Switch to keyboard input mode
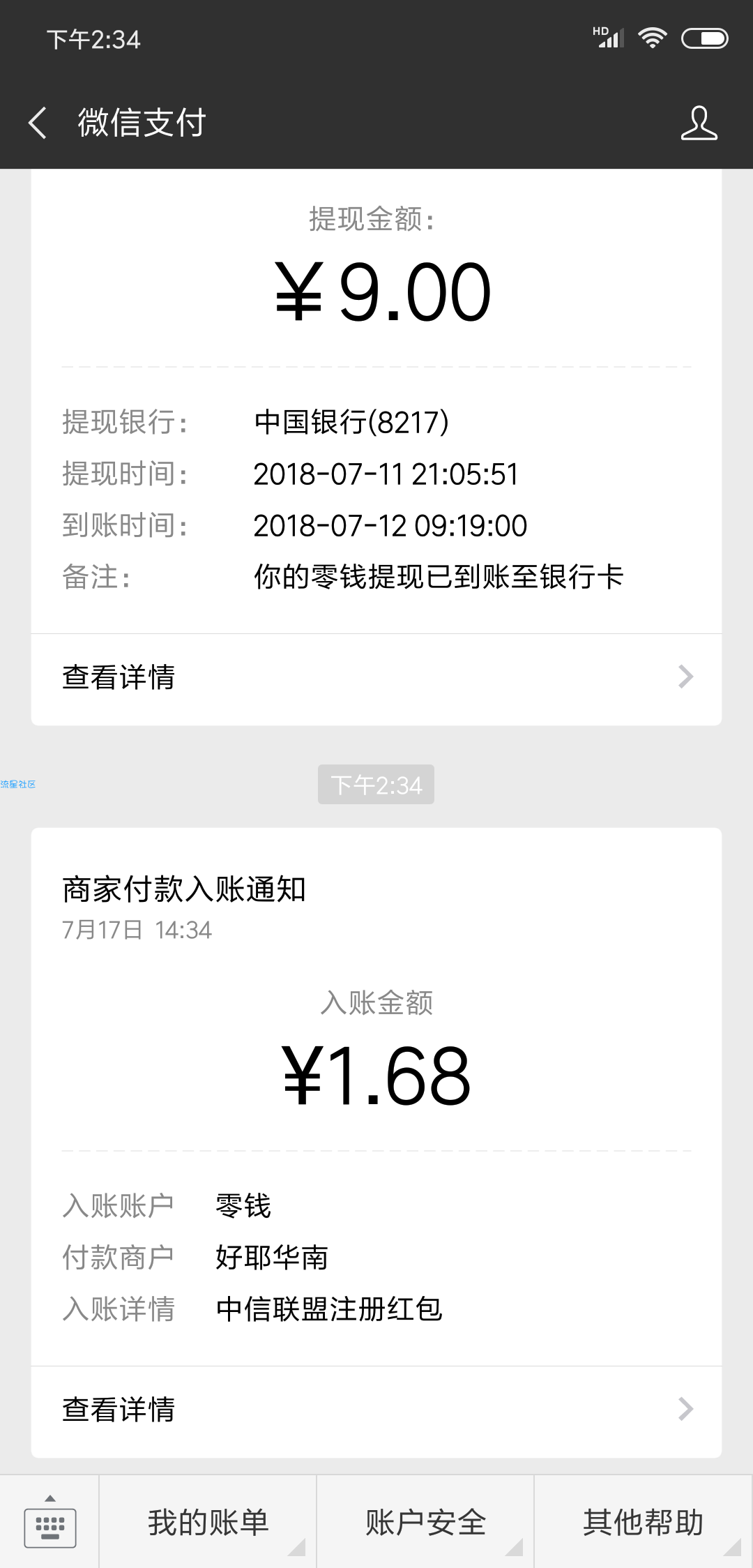The height and width of the screenshot is (1568, 753). 50,1523
